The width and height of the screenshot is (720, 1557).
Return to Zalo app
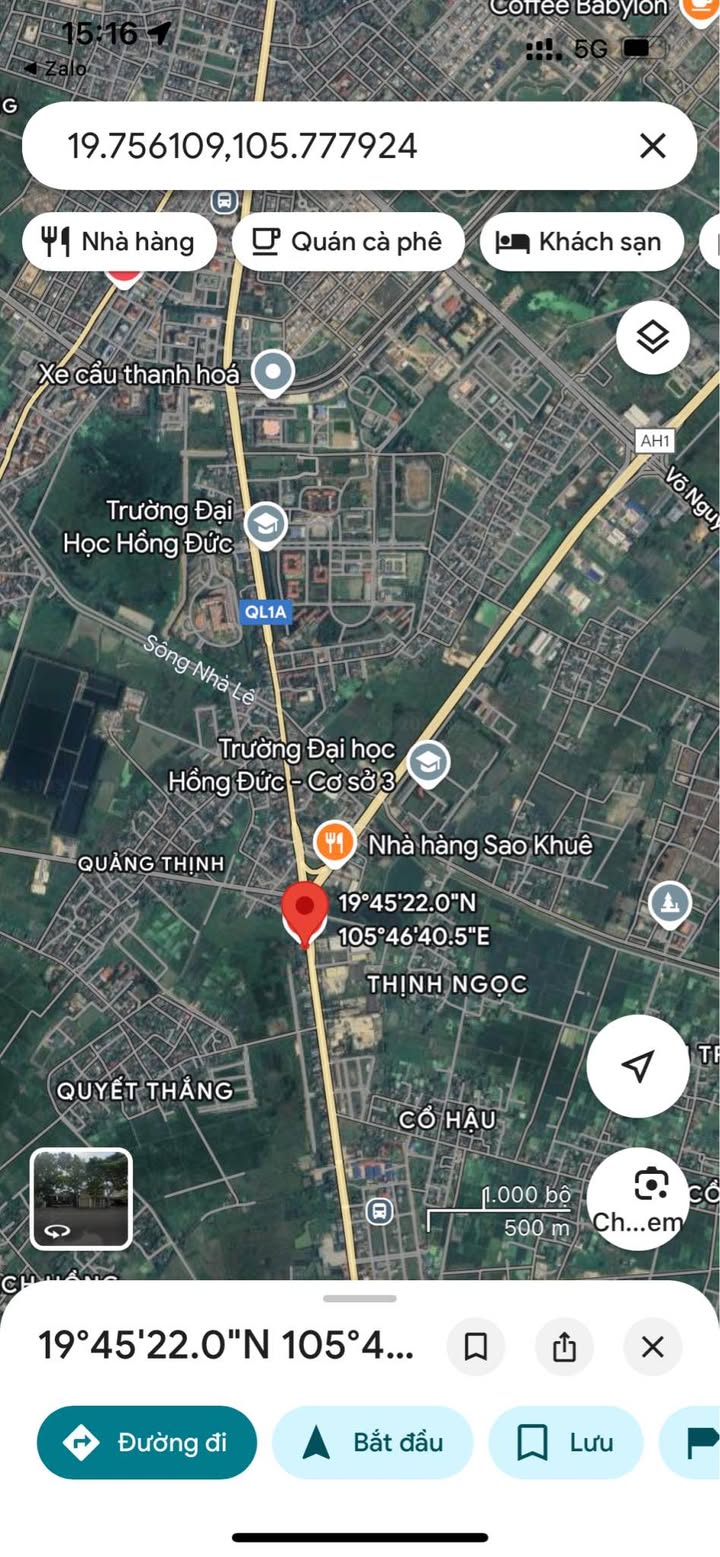[x=55, y=68]
